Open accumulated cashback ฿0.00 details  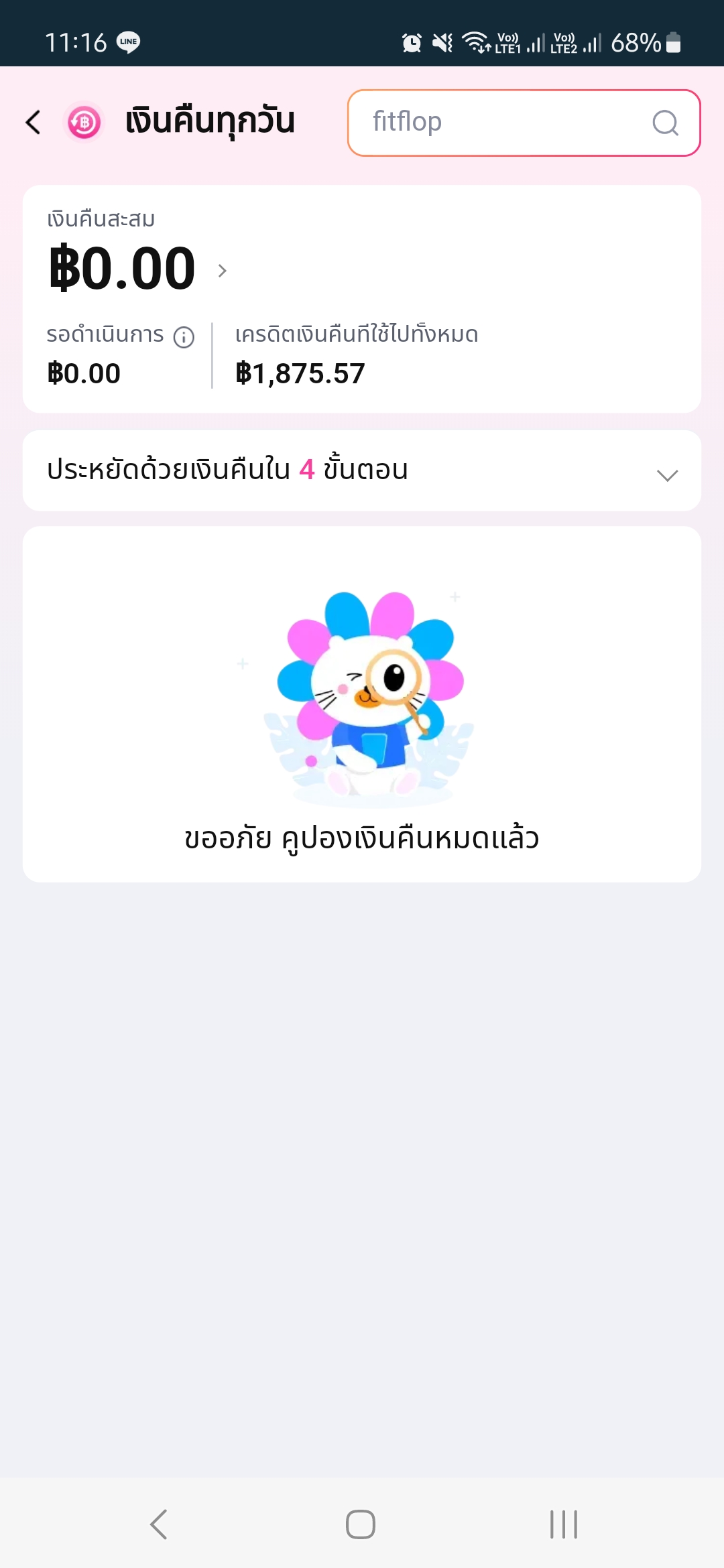click(222, 271)
